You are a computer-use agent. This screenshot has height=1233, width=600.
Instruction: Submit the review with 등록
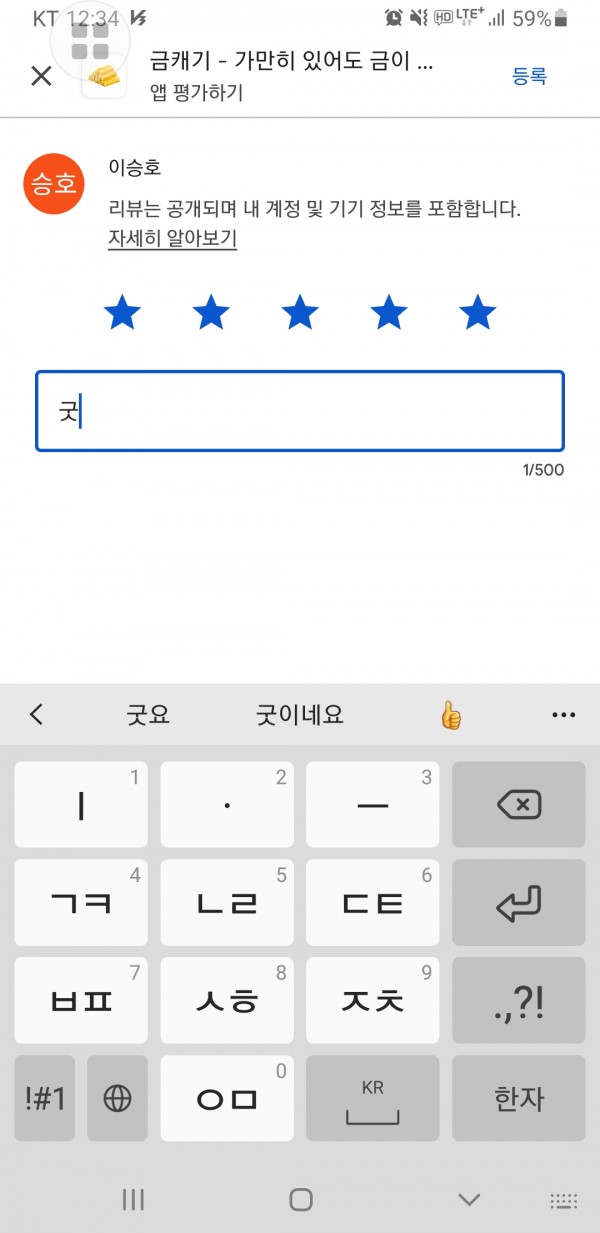(529, 76)
